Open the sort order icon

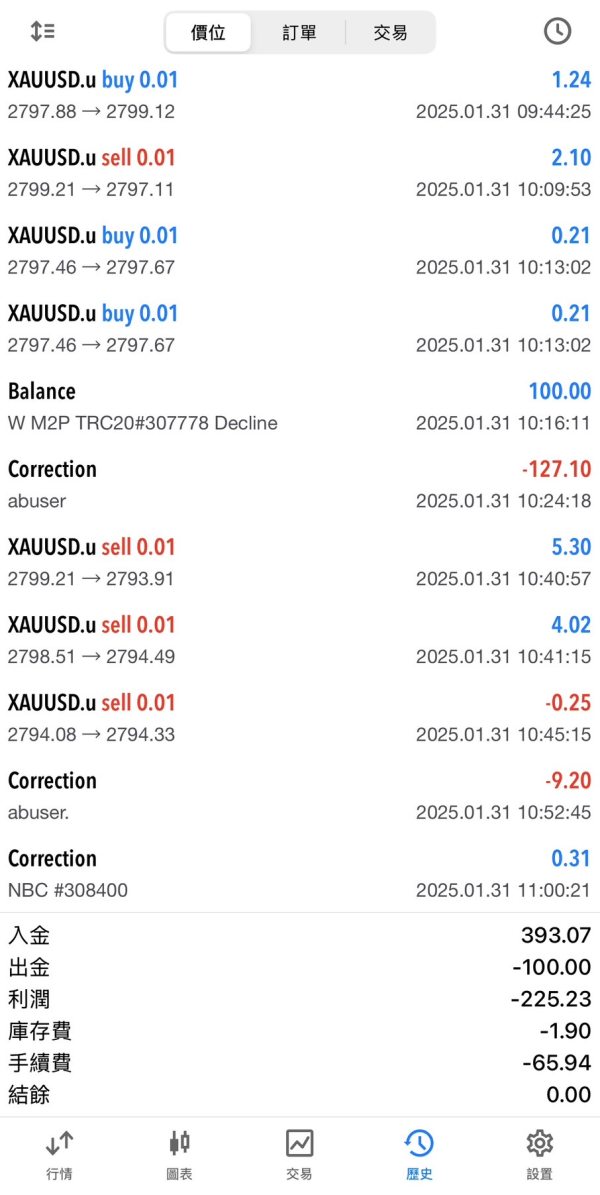(x=42, y=31)
